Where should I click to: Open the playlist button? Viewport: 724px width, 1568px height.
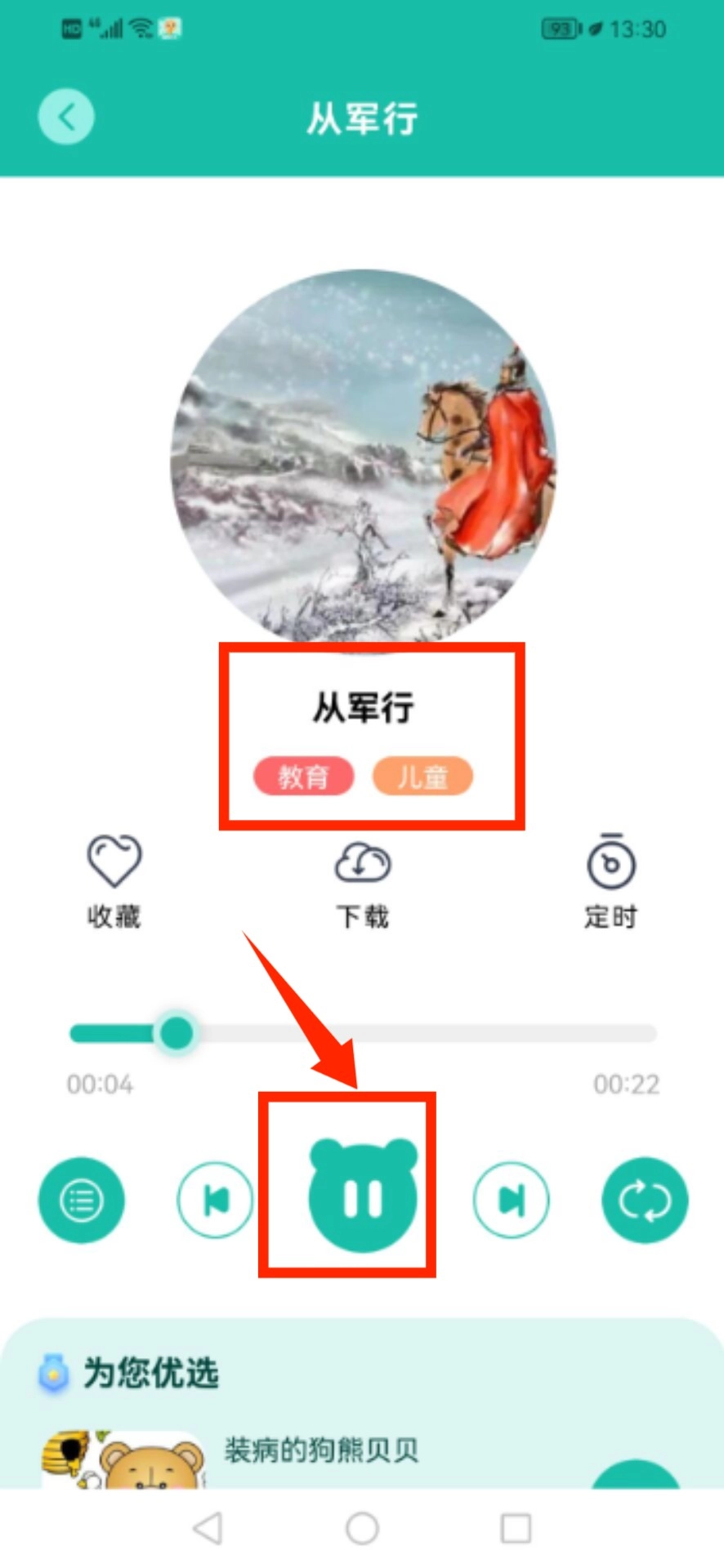coord(82,1200)
